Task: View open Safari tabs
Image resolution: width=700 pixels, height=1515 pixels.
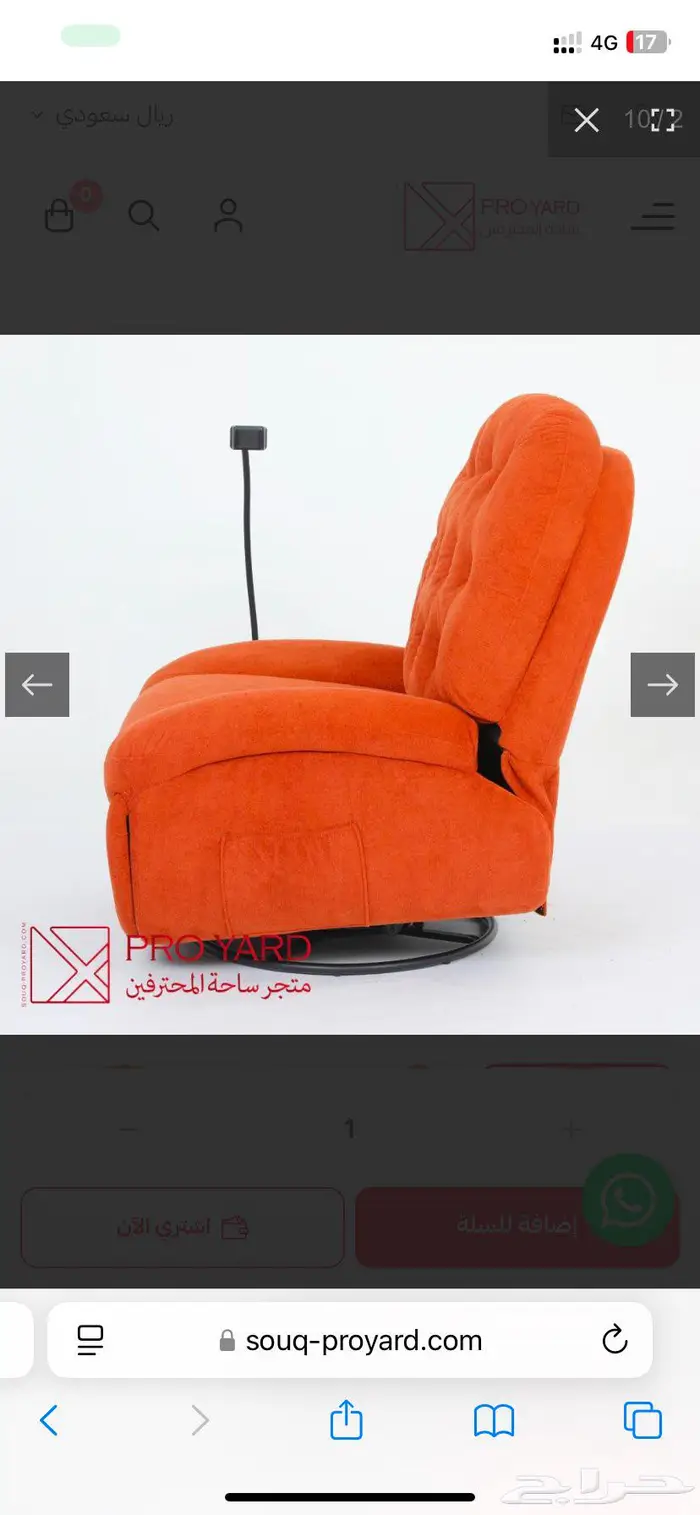Action: click(642, 1420)
